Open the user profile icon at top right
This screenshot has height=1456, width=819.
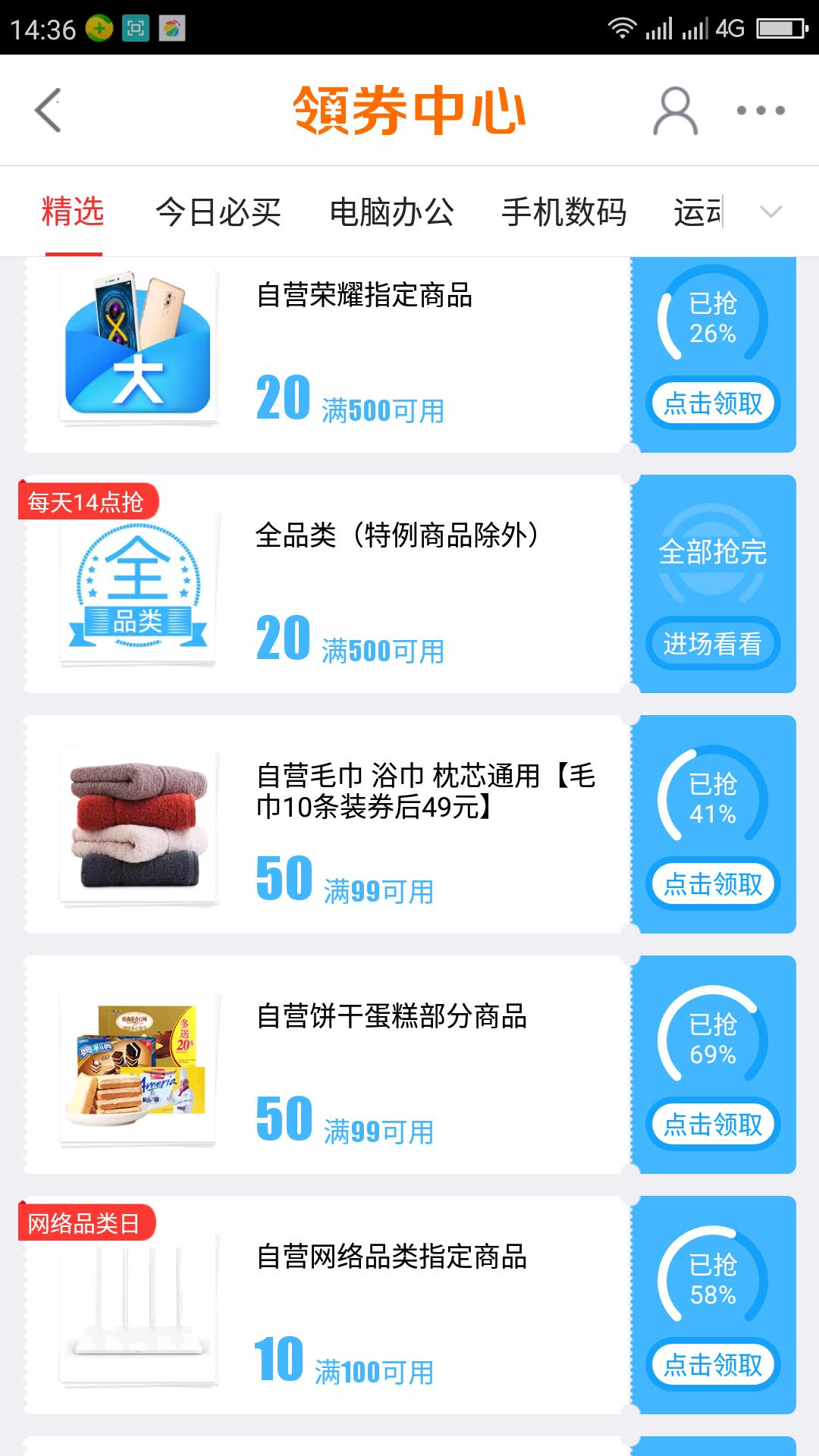[674, 110]
